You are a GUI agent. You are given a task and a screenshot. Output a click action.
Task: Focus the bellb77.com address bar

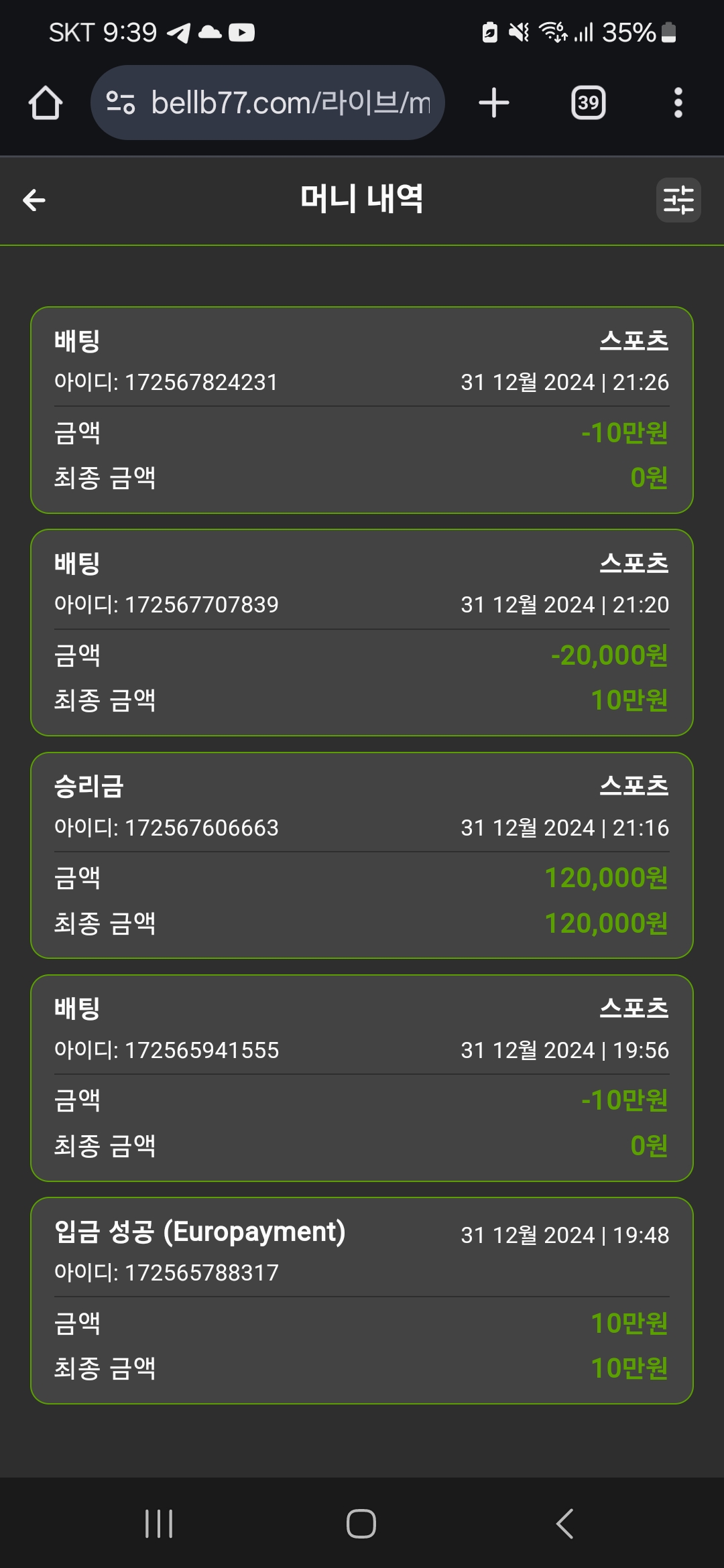coord(267,103)
